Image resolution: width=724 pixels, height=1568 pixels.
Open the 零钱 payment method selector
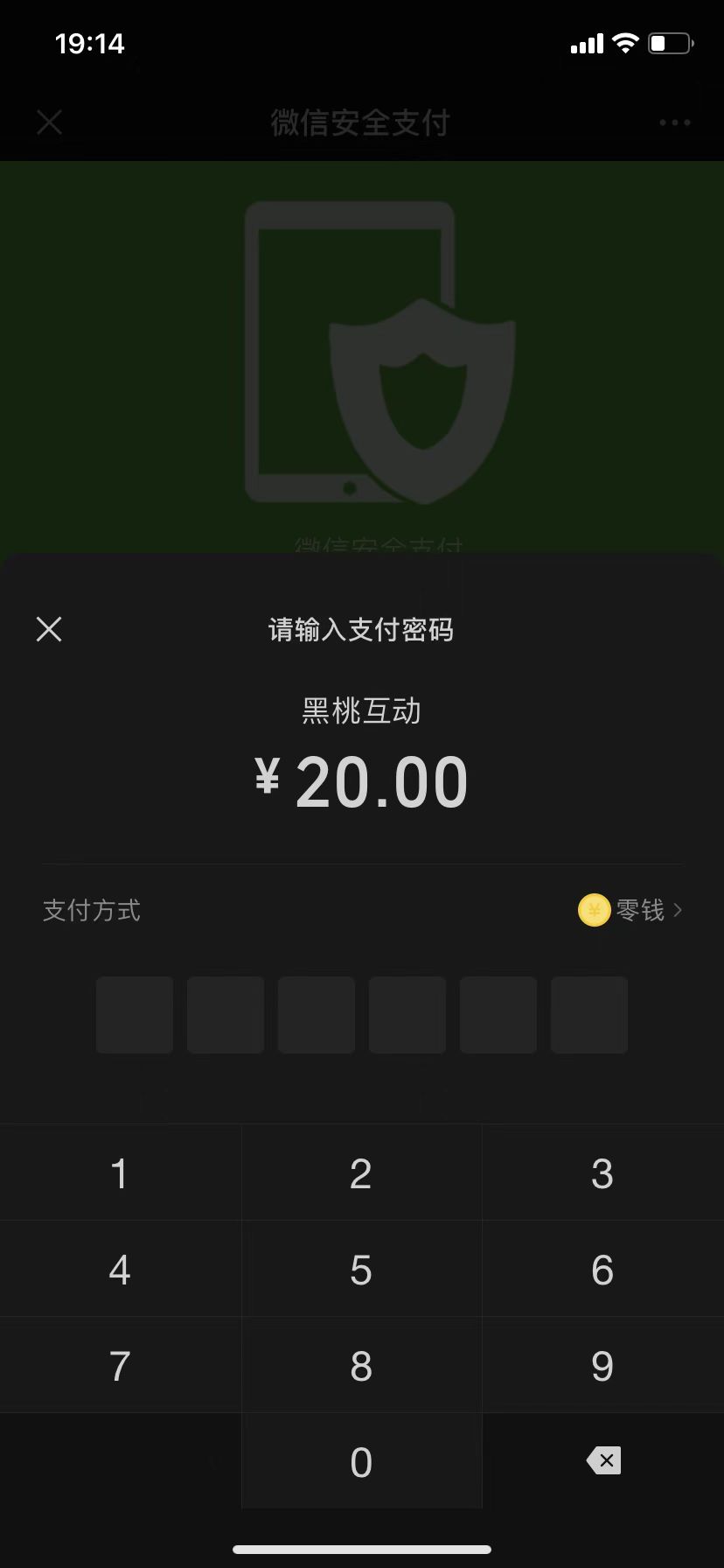coord(637,910)
